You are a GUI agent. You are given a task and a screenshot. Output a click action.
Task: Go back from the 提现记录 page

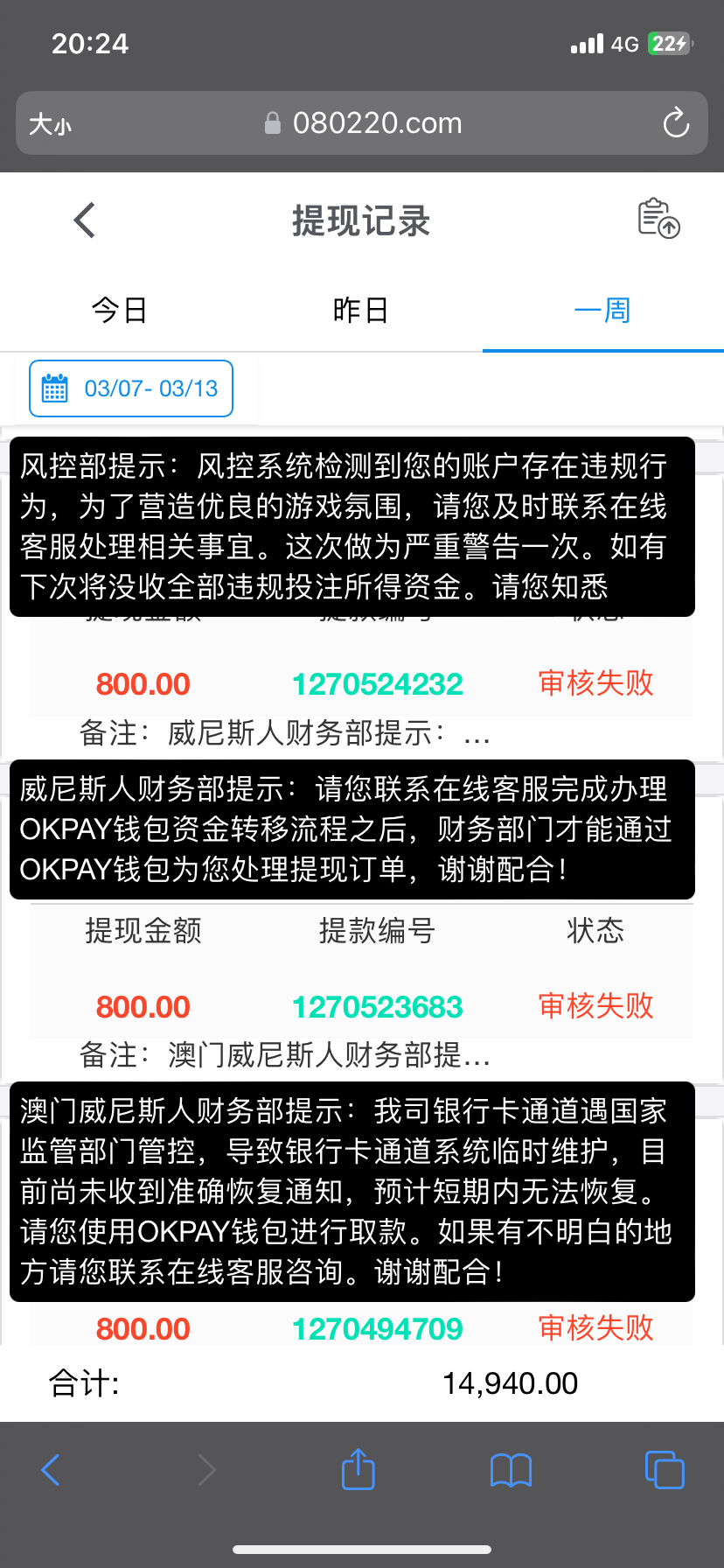tap(85, 220)
